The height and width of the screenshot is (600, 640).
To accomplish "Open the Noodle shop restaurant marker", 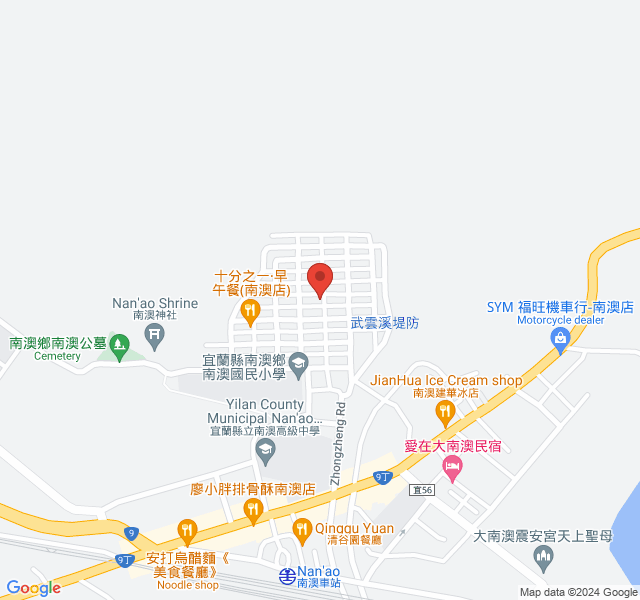I will click(186, 529).
